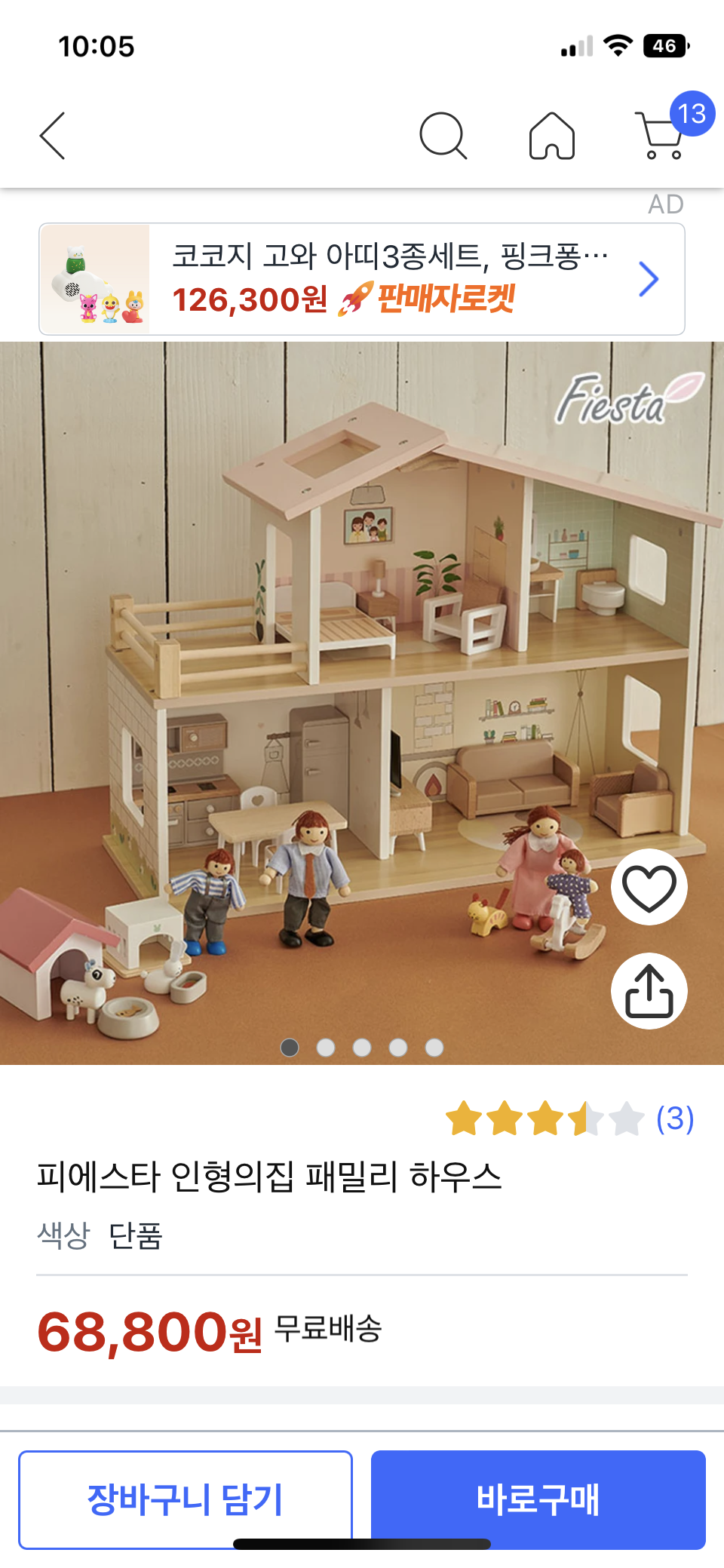Go back using the top arrow
The image size is (724, 1568).
pyautogui.click(x=53, y=136)
